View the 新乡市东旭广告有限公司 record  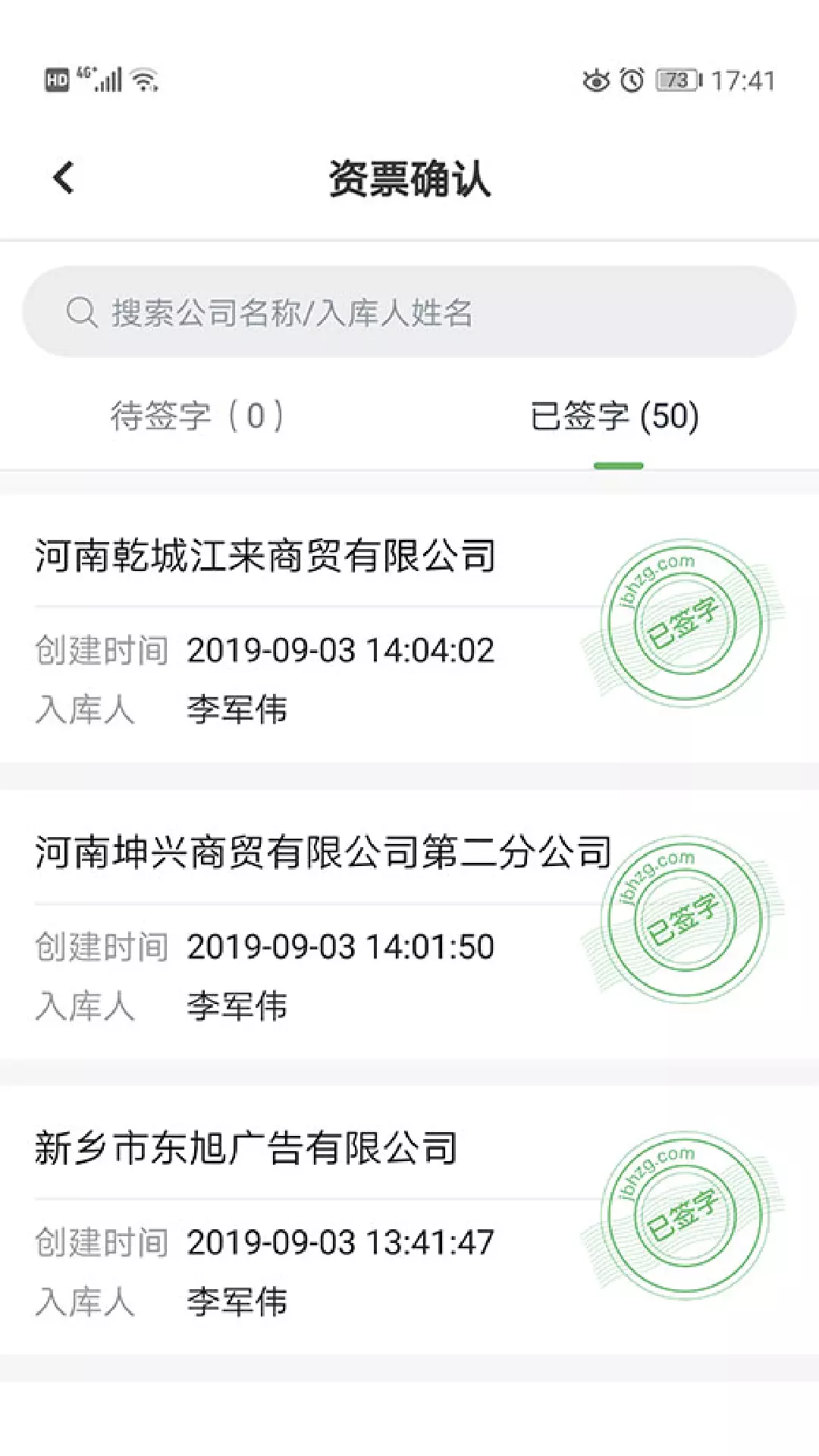(x=409, y=1220)
